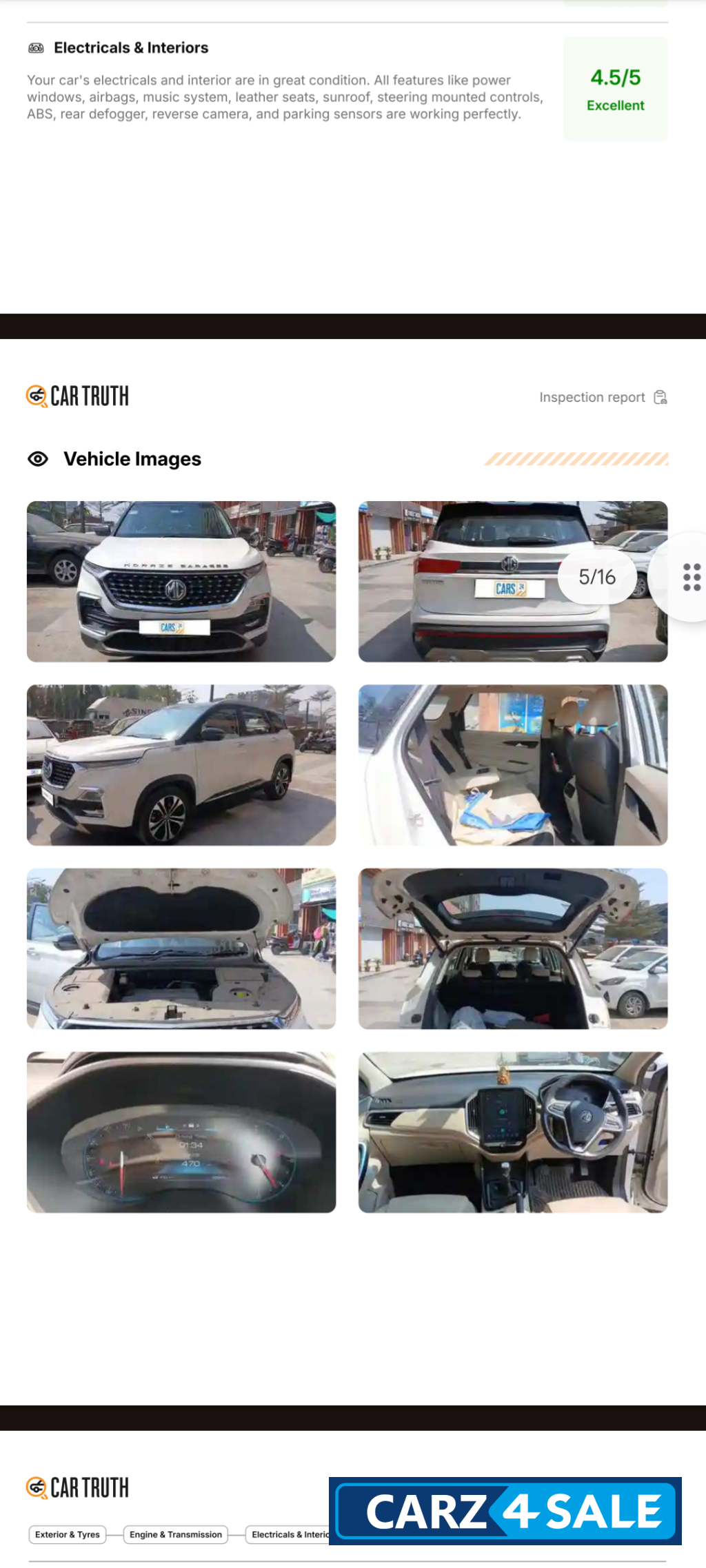The image size is (706, 1568).
Task: Open the inspection report clipboard icon
Action: pyautogui.click(x=660, y=397)
